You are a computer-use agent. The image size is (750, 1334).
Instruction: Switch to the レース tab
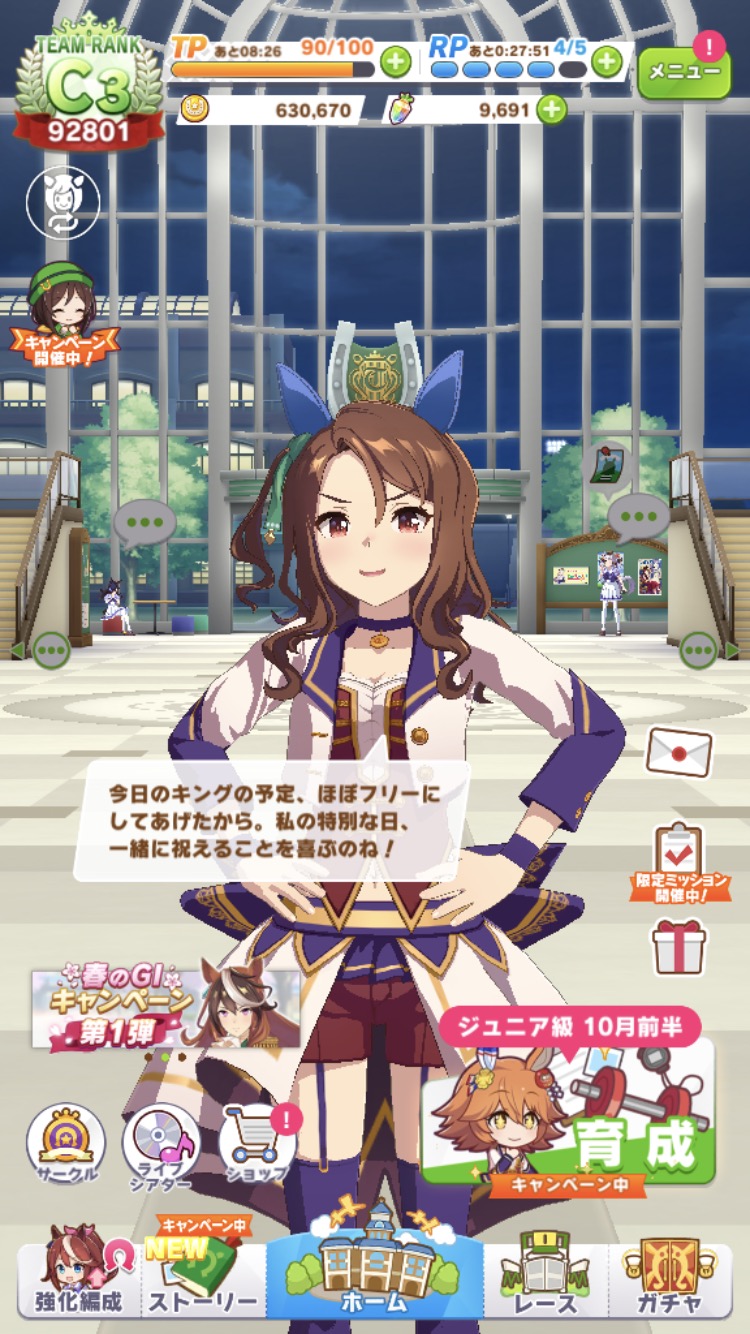click(x=546, y=1281)
